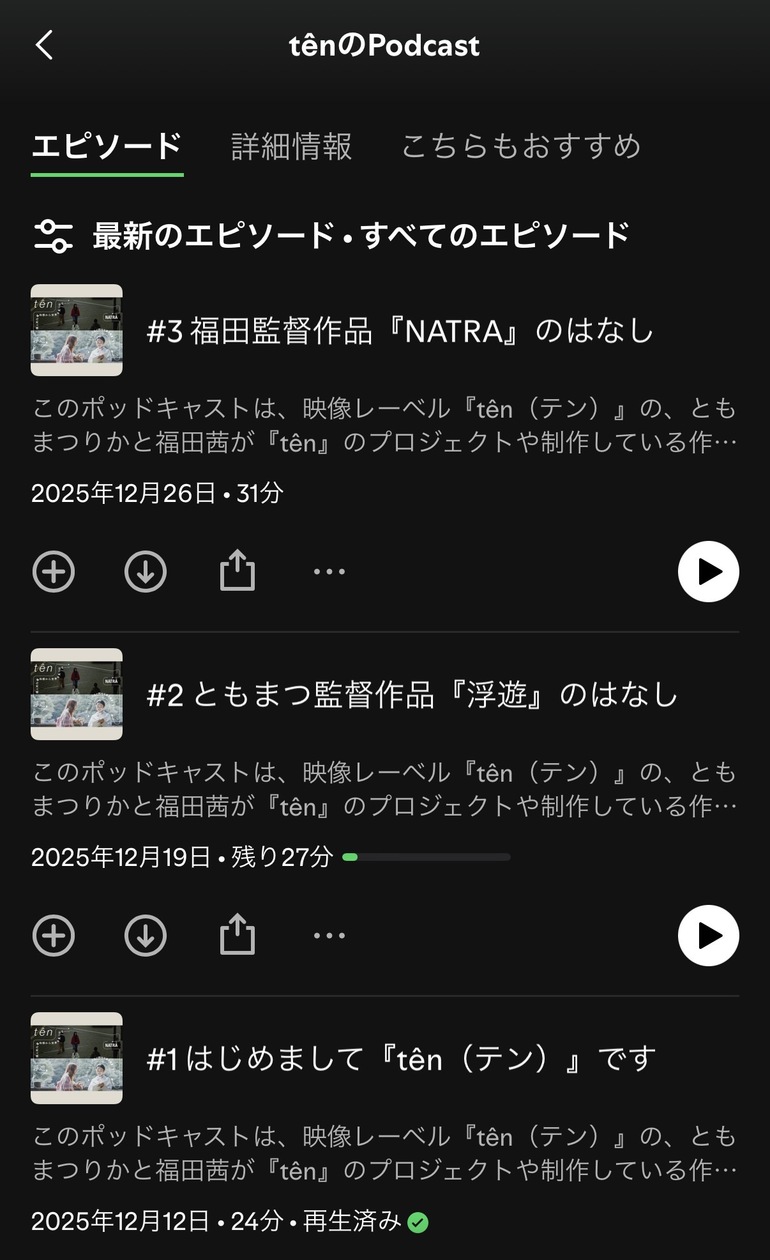Viewport: 770px width, 1260px height.
Task: Select the エピソード tab
Action: click(106, 146)
